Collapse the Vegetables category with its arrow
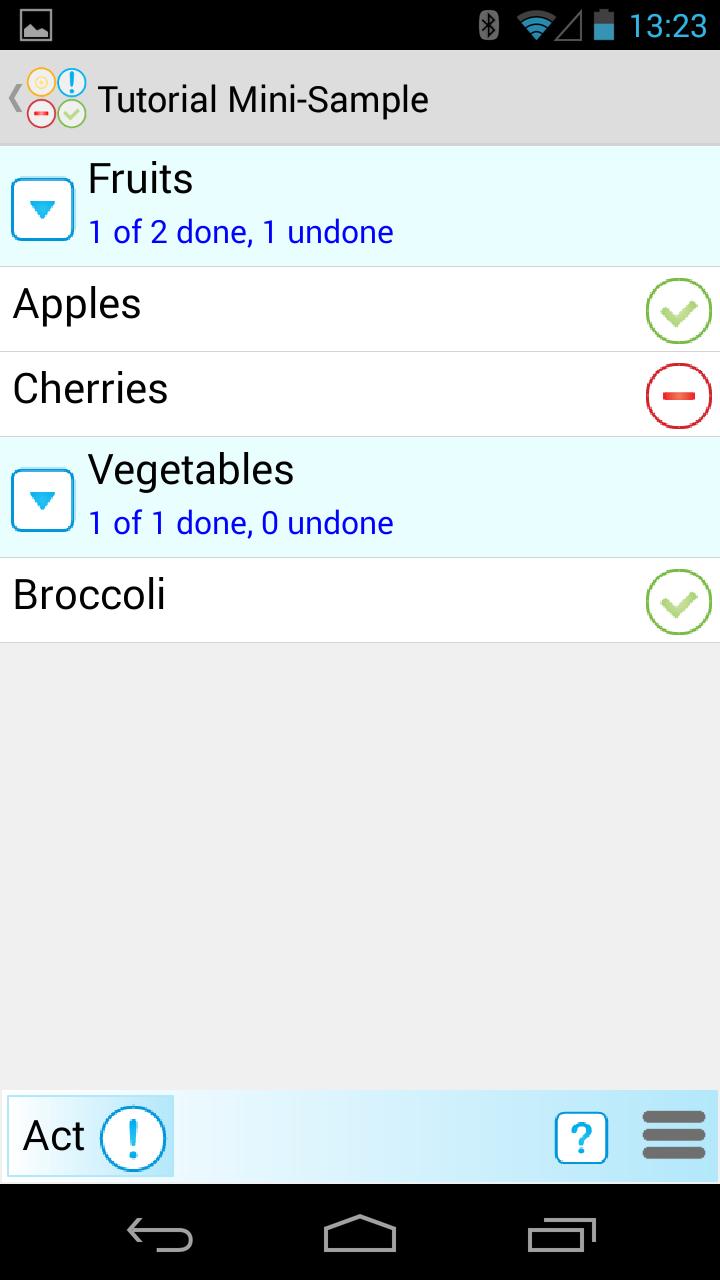Viewport: 720px width, 1280px height. pyautogui.click(x=42, y=498)
